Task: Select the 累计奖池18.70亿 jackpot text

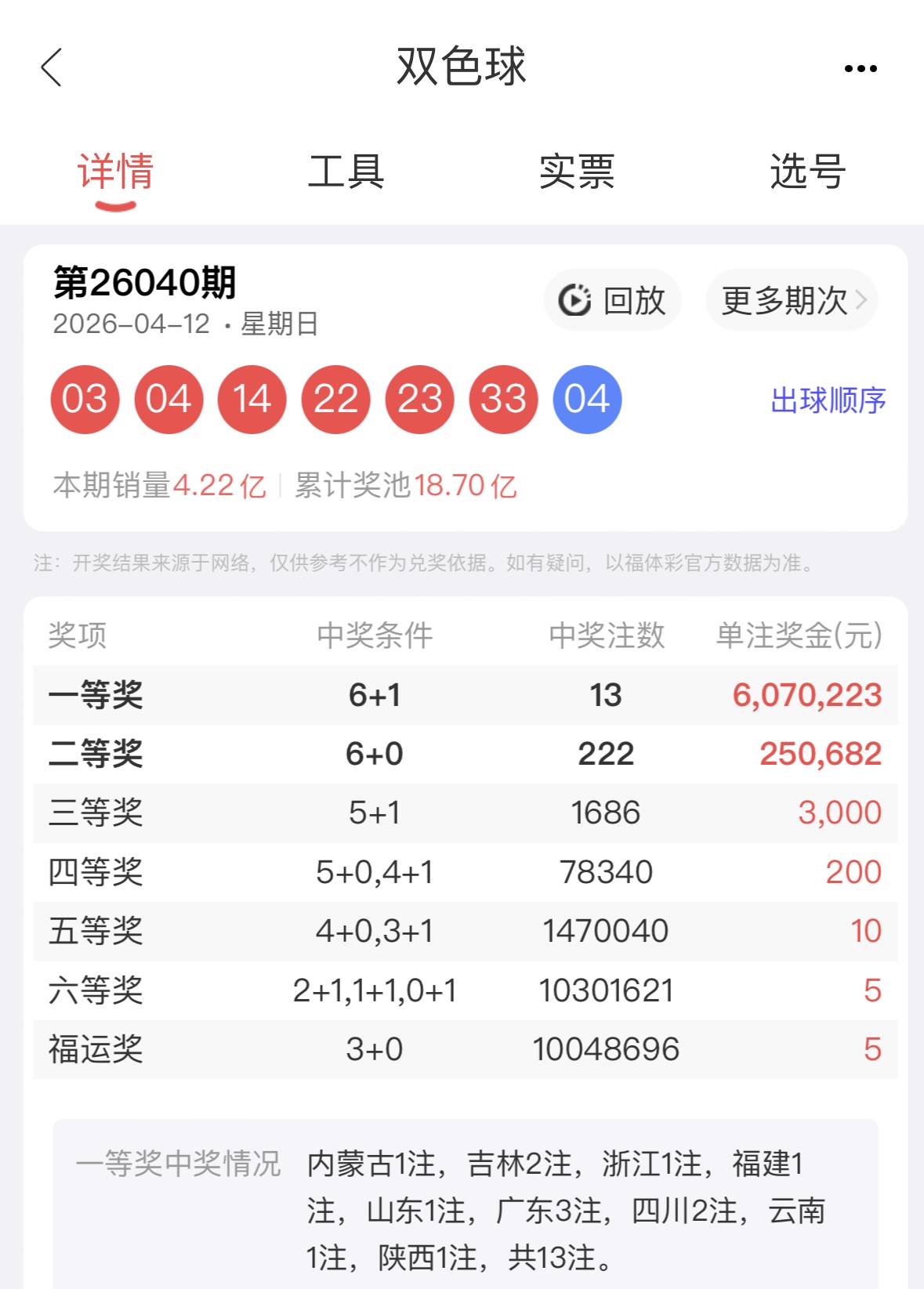Action: pyautogui.click(x=404, y=486)
